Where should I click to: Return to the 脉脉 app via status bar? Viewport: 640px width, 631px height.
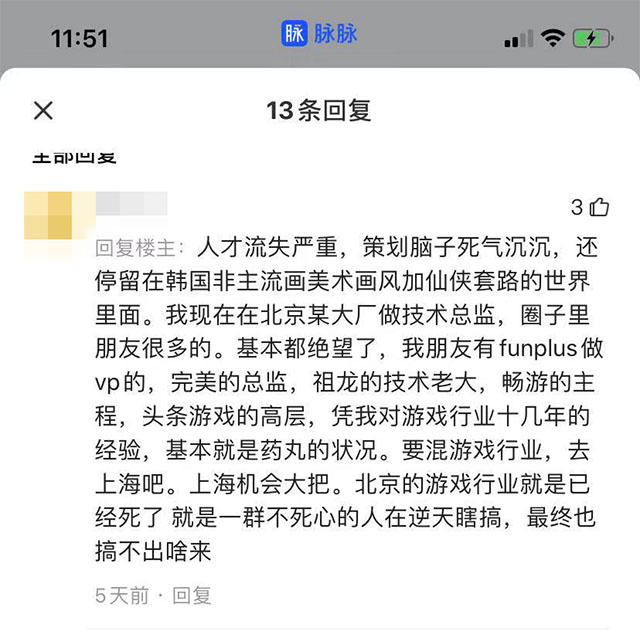320,34
